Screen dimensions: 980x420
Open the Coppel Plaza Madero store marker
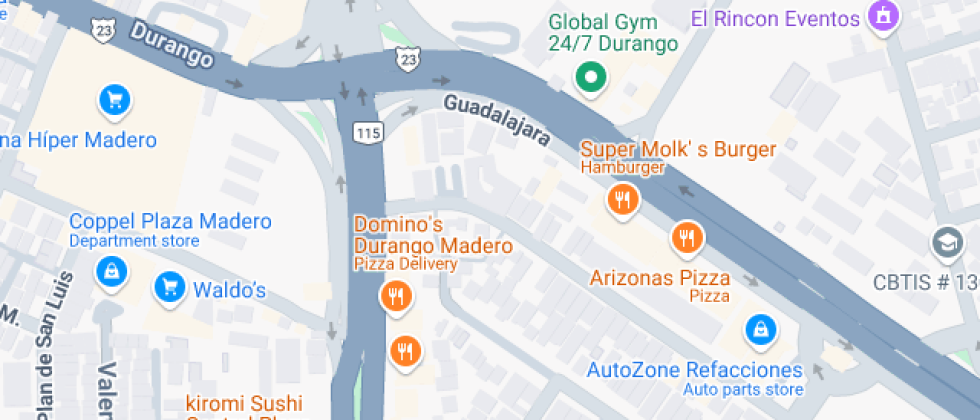point(110,269)
